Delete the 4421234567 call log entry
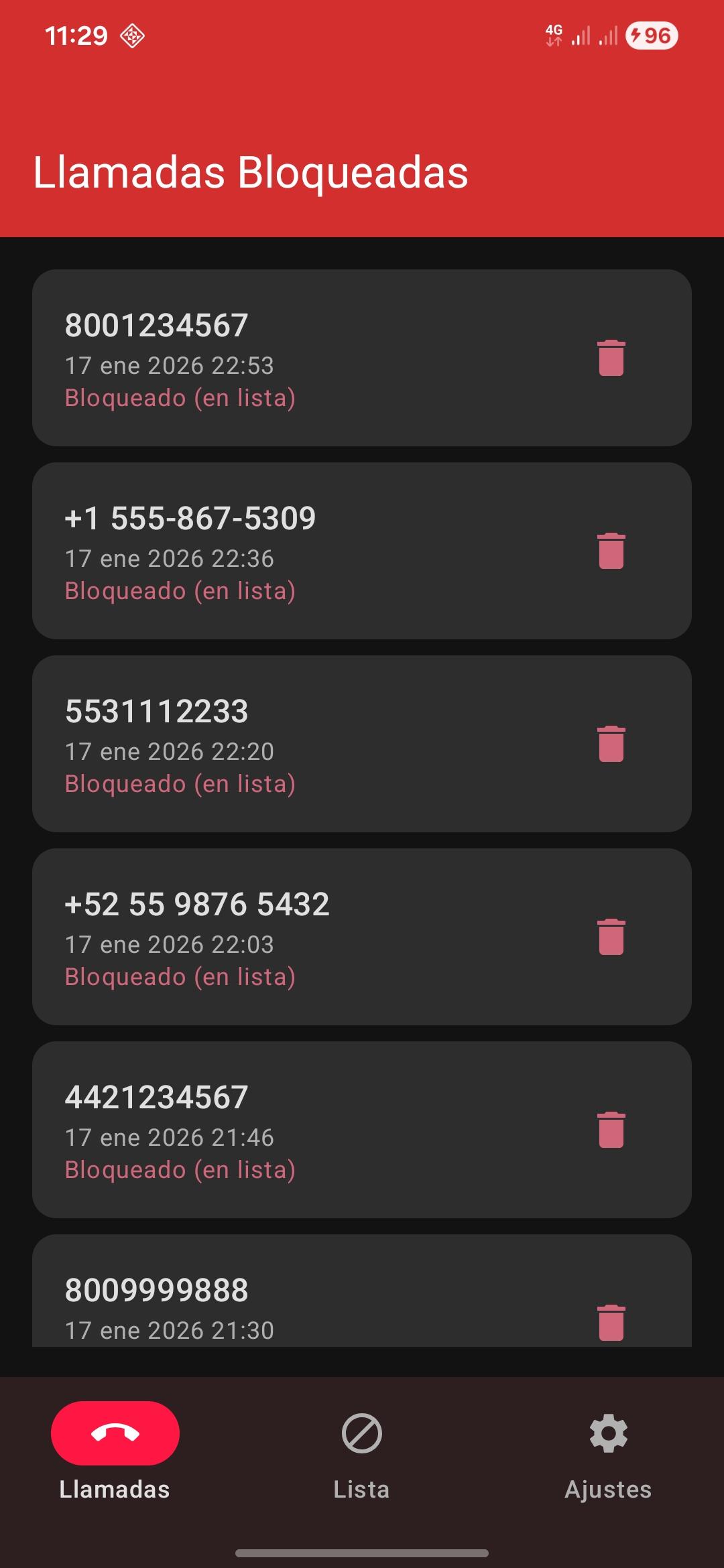Viewport: 724px width, 1568px height. 611,1130
